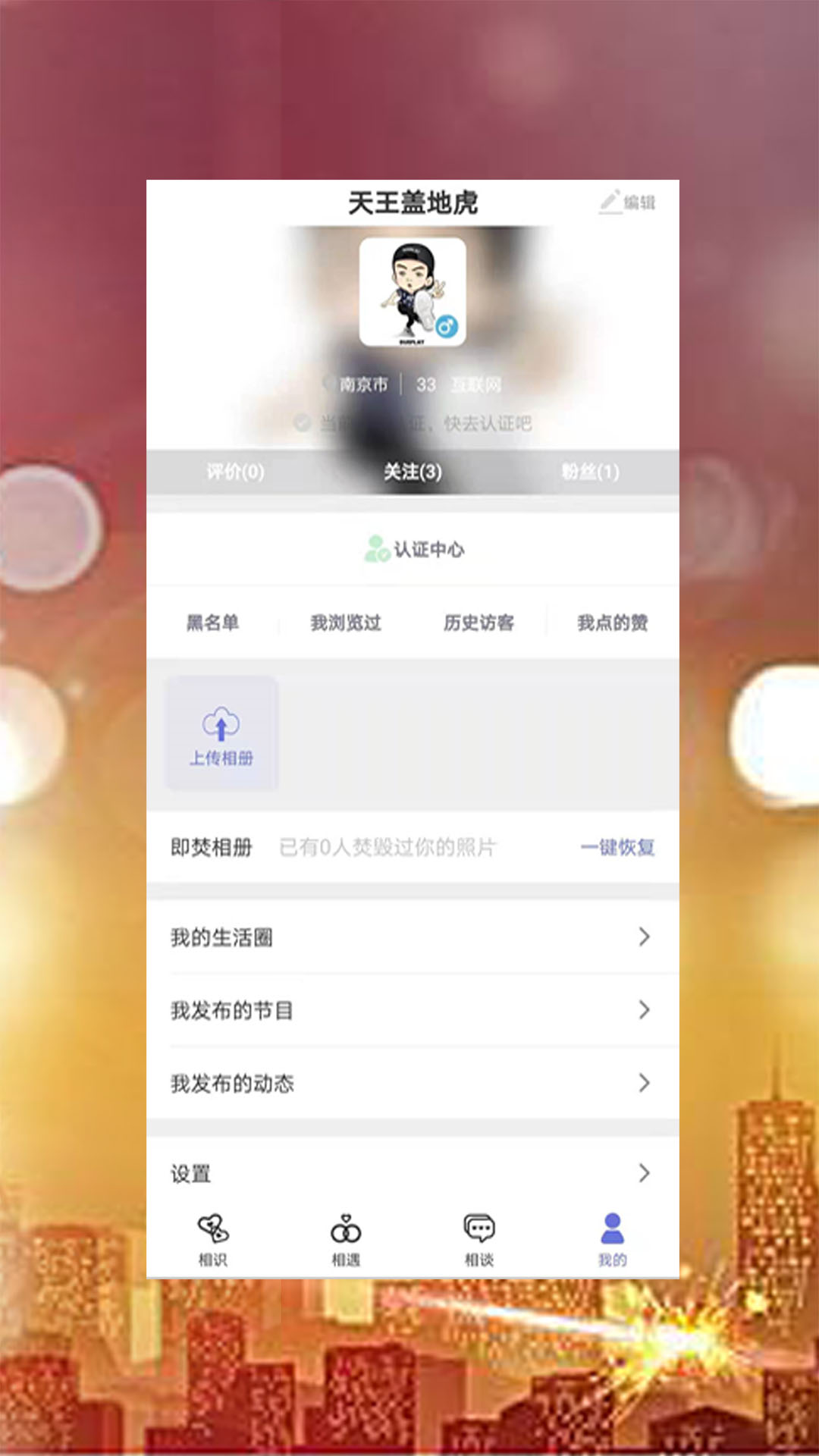
Task: Open 我点的赞 liked items
Action: tap(613, 622)
